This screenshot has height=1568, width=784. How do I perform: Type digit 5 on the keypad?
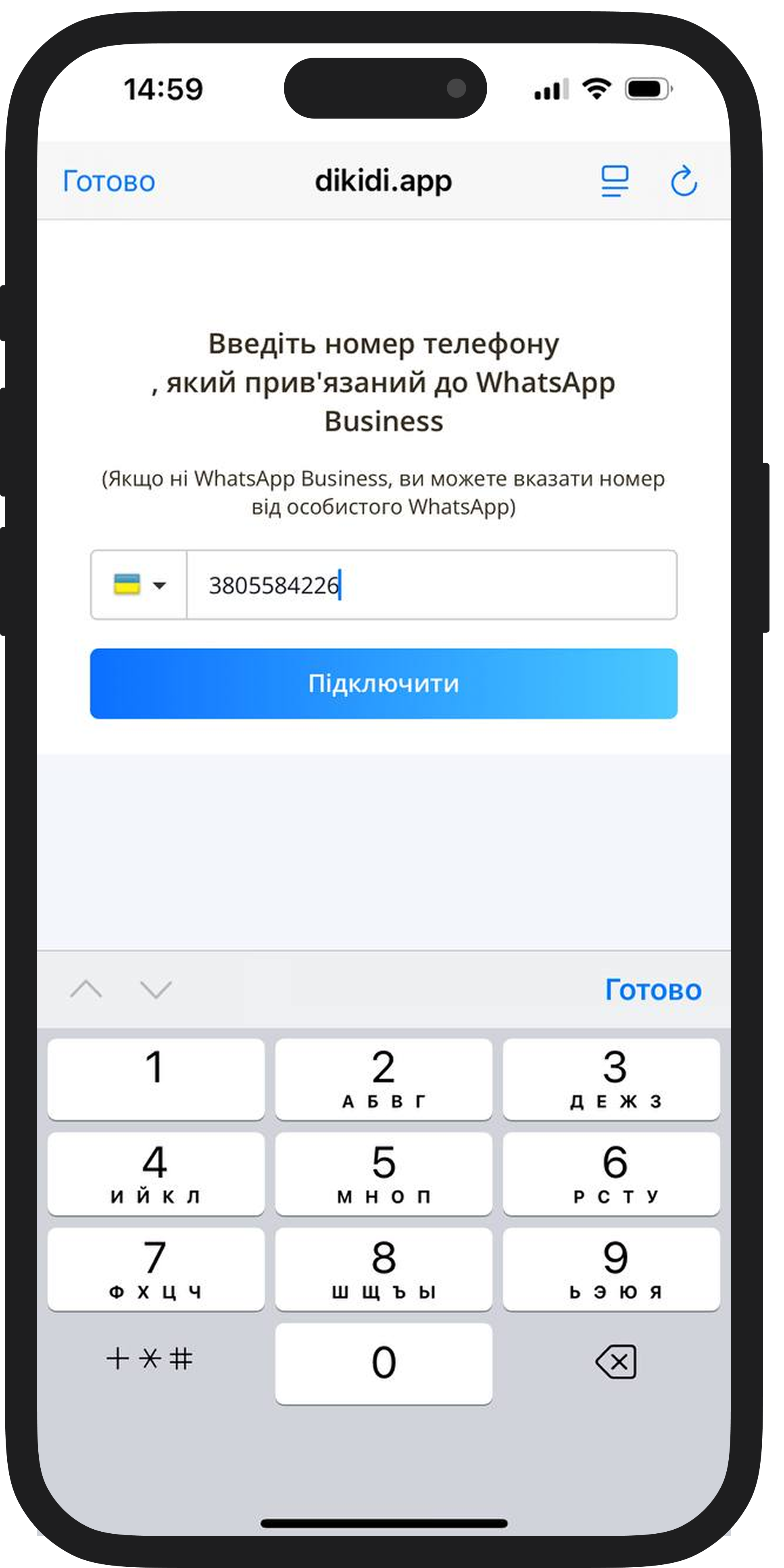coord(384,1174)
